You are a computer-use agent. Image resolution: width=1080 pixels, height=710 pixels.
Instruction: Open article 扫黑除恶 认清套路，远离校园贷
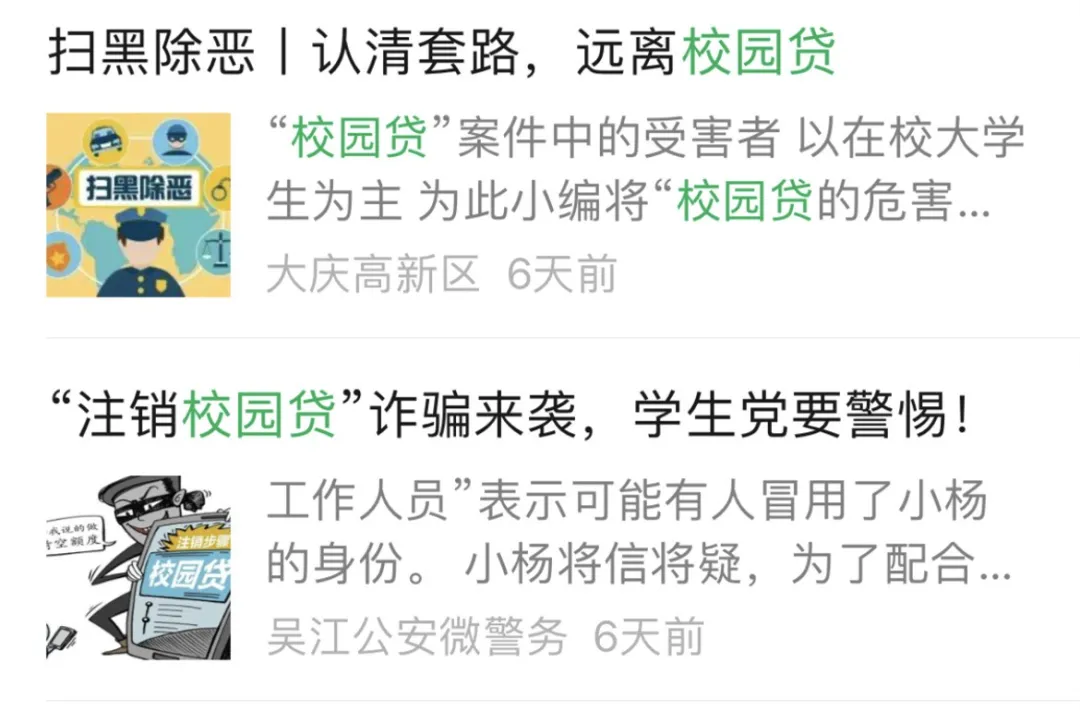(441, 54)
